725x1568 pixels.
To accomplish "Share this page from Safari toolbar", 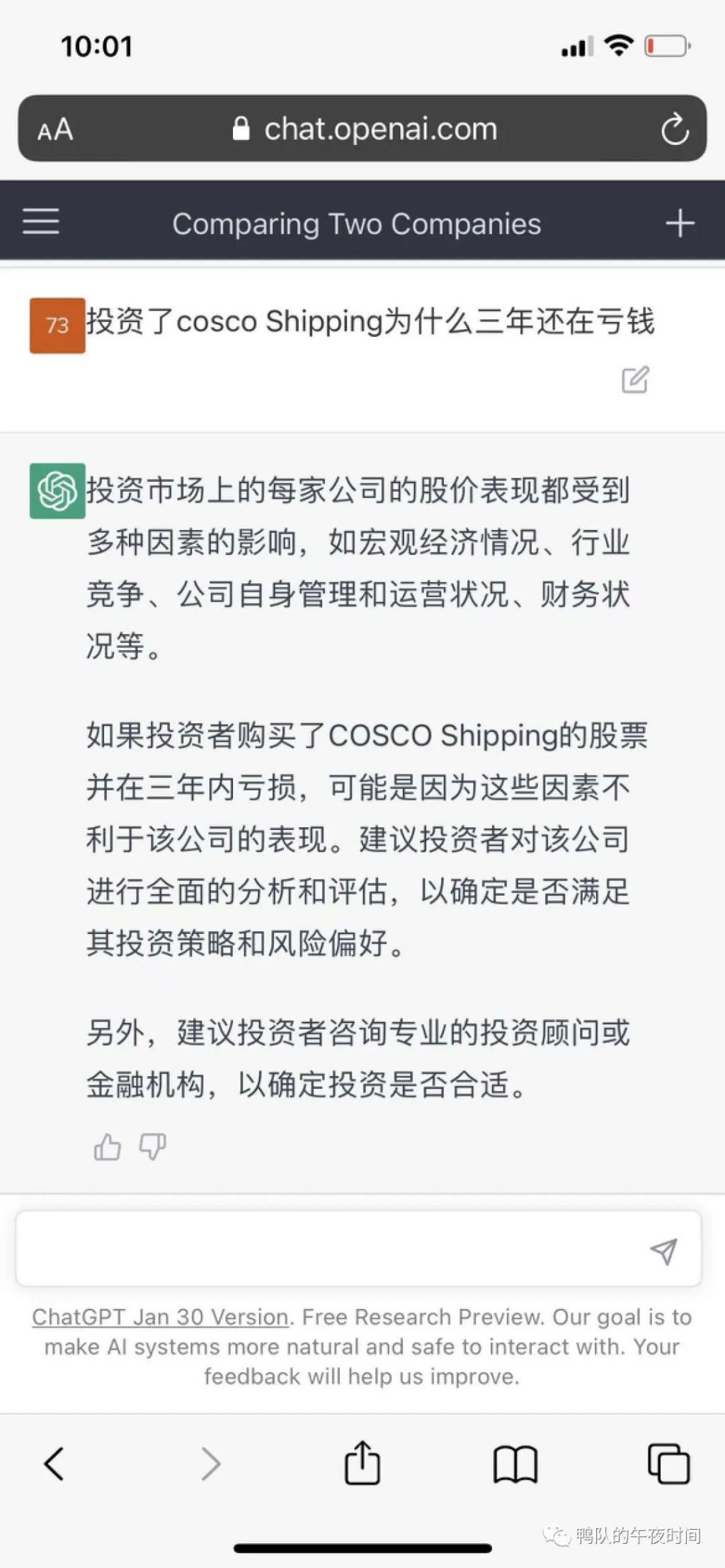I will point(362,1462).
